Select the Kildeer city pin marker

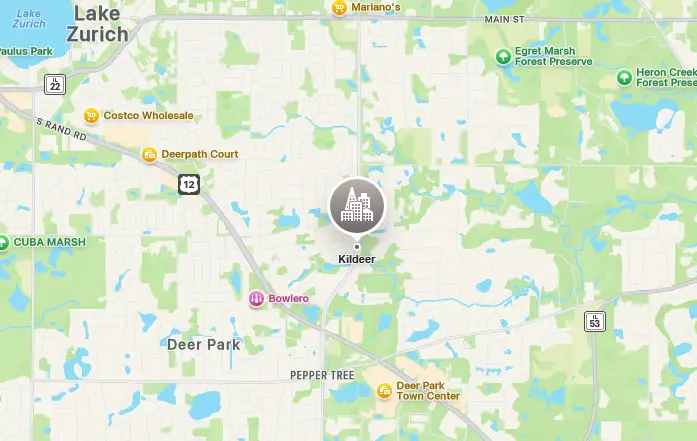pos(357,205)
